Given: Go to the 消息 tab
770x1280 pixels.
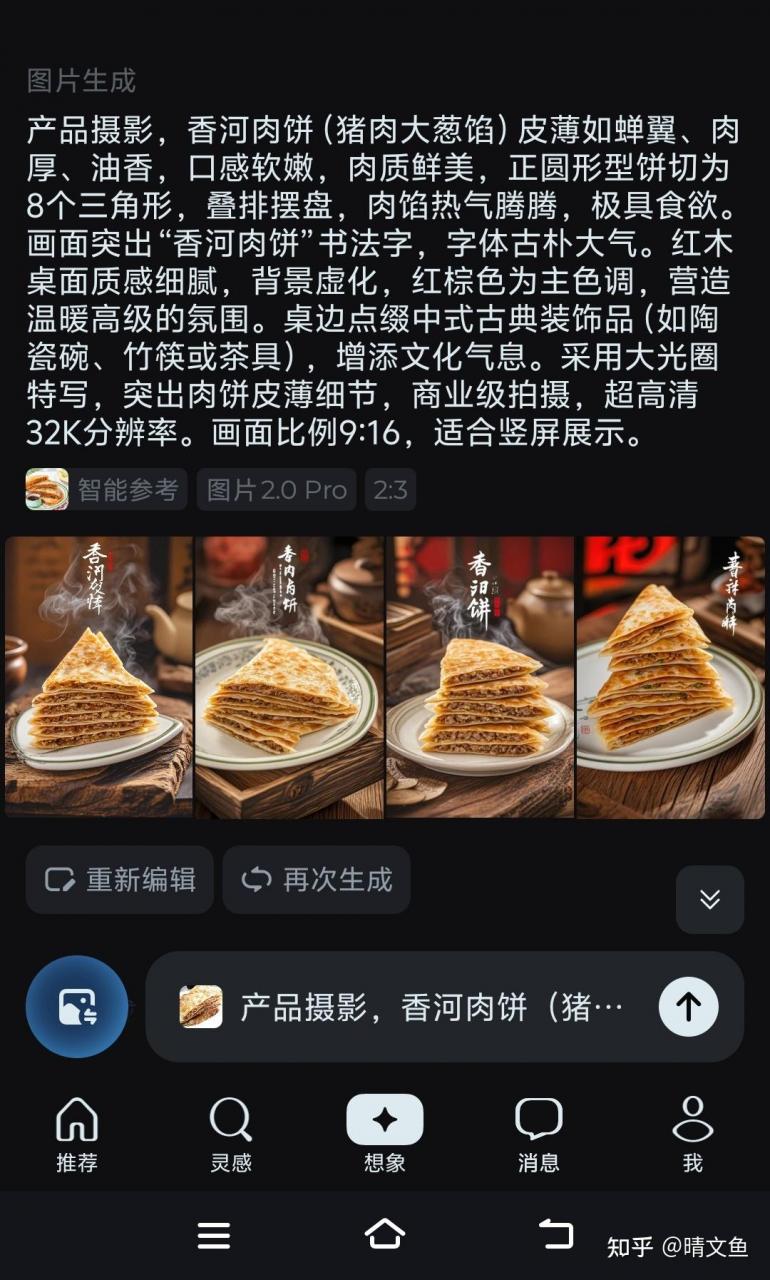Looking at the screenshot, I should (x=539, y=1135).
